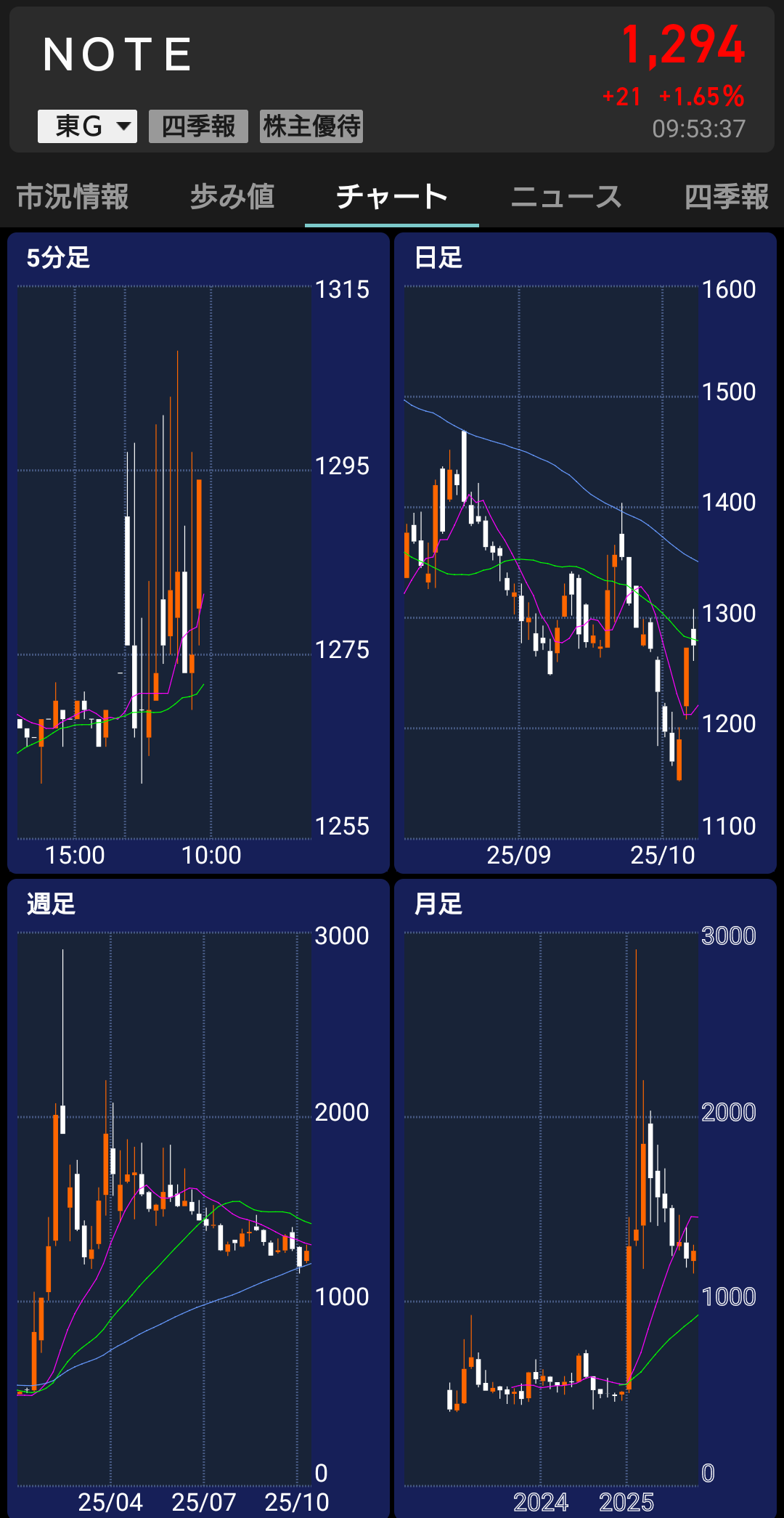This screenshot has width=784, height=1518.
Task: Switch to the 市況情報 tab
Action: click(x=73, y=197)
